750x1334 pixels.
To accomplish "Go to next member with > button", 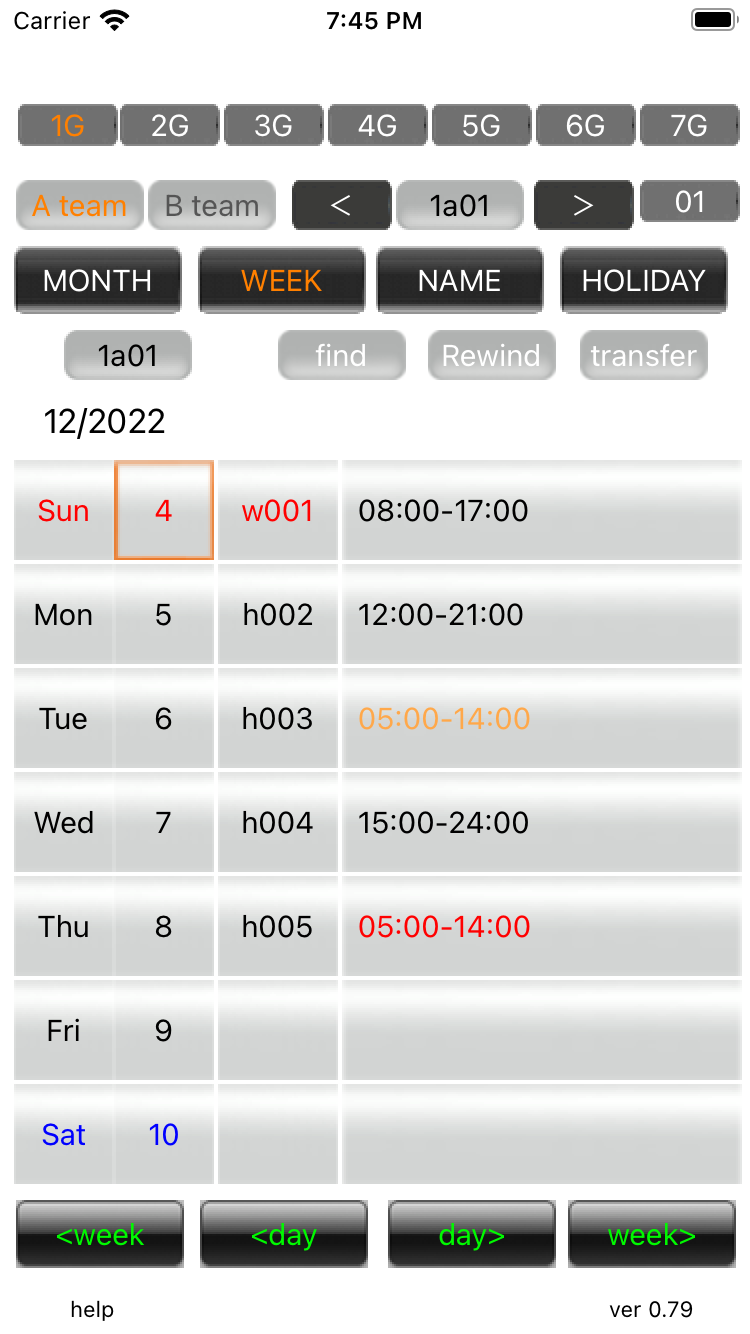I will point(583,205).
